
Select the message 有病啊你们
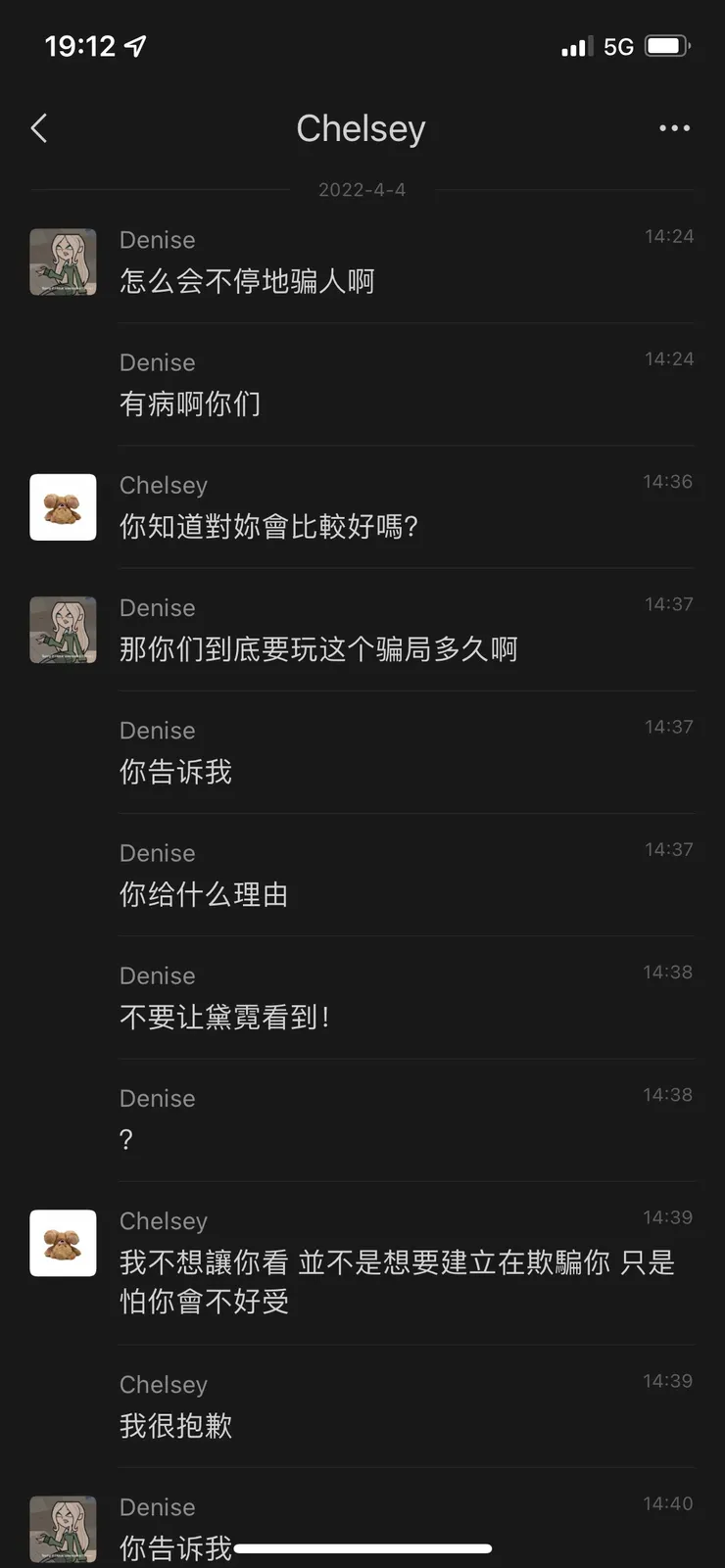[x=189, y=404]
